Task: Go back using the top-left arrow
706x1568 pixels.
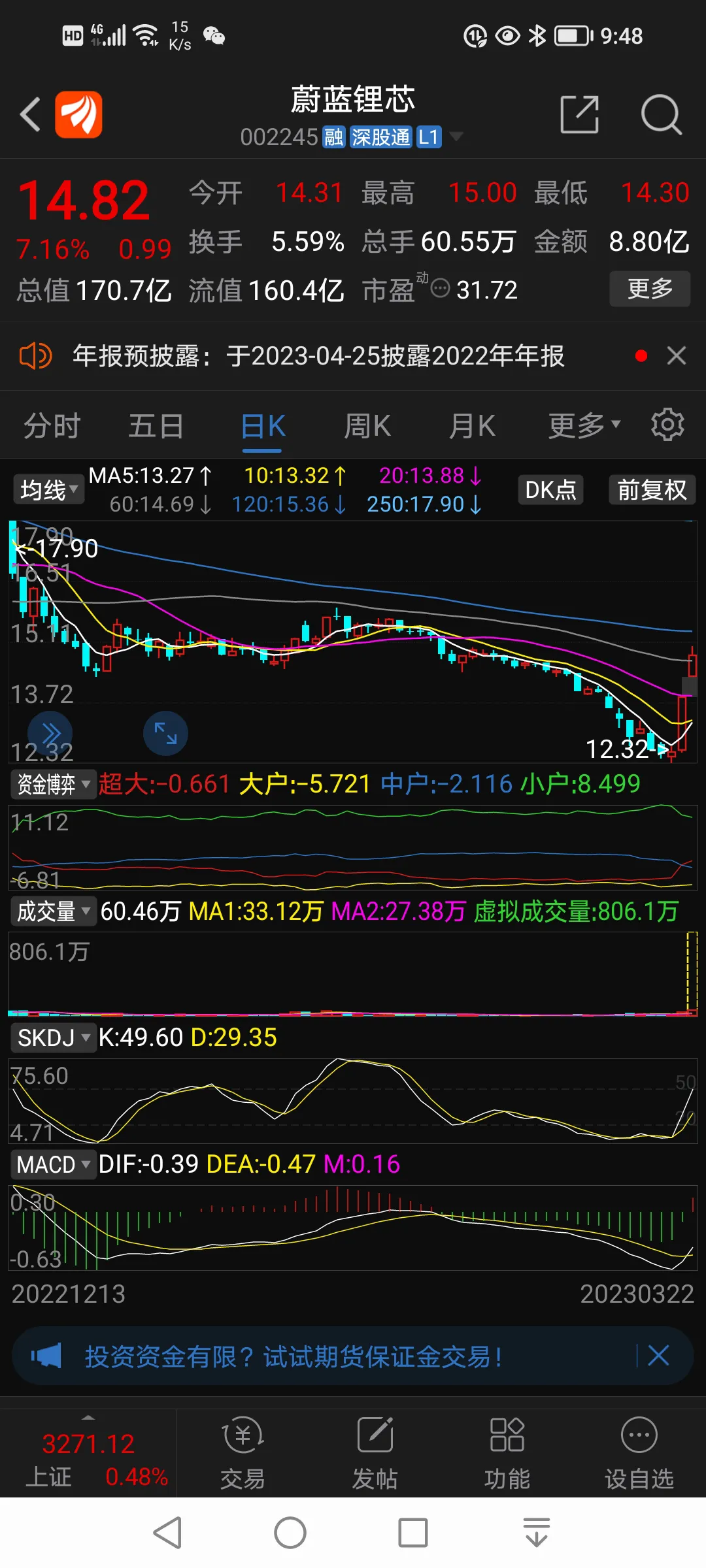Action: pos(30,114)
